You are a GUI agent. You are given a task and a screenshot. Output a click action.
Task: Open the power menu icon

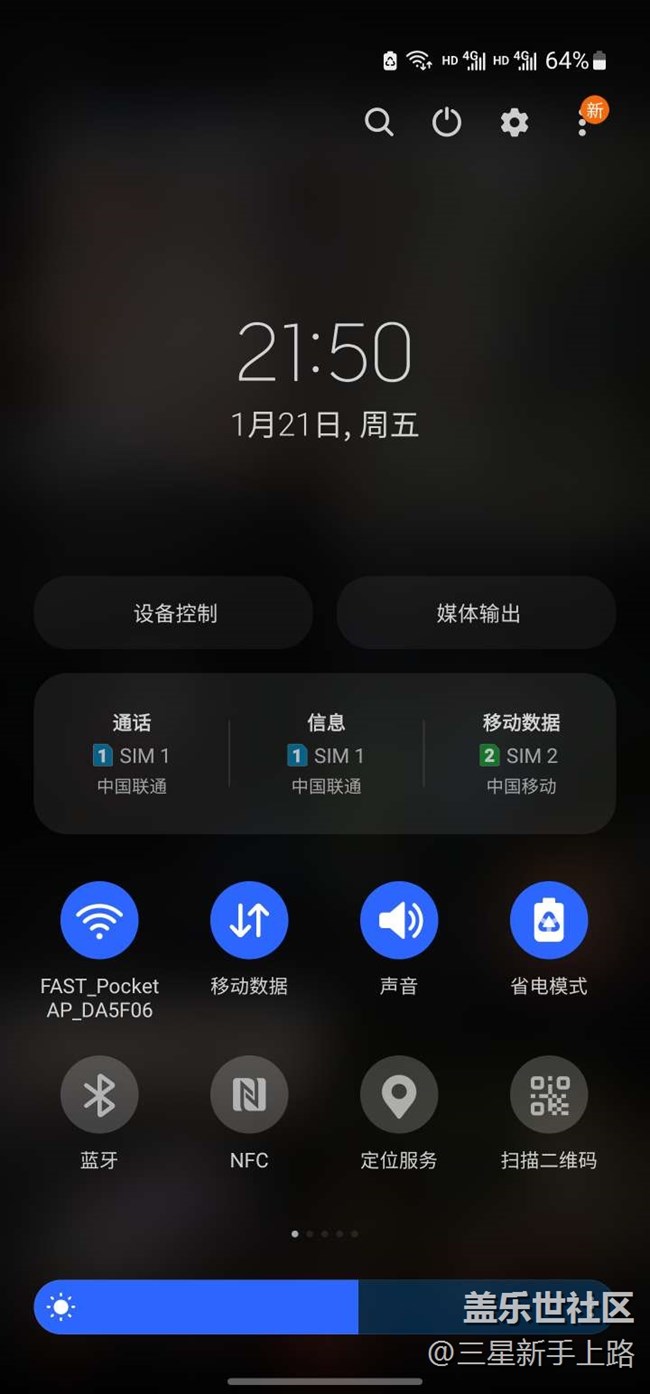coord(446,123)
